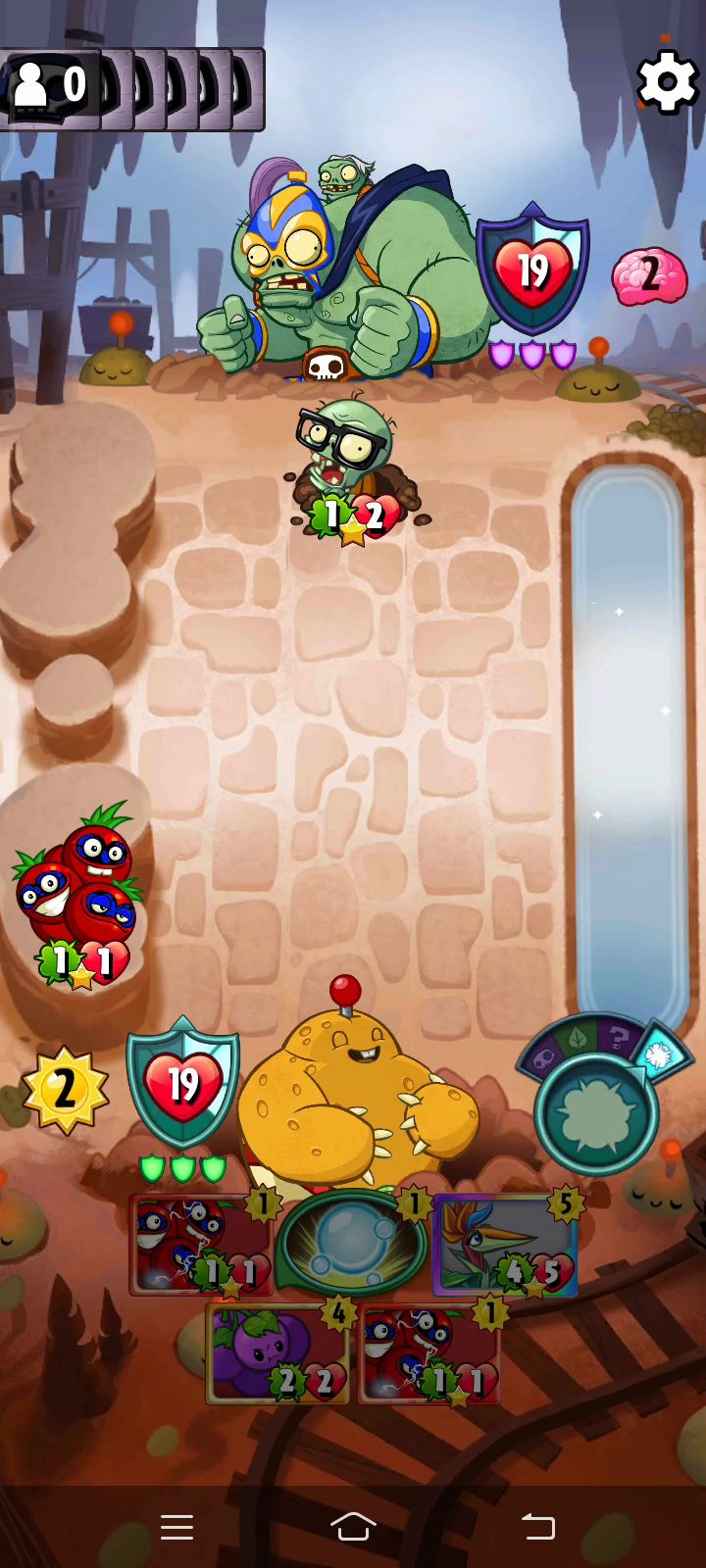Select the bubble trick card costing 1 sun

click(x=351, y=1243)
